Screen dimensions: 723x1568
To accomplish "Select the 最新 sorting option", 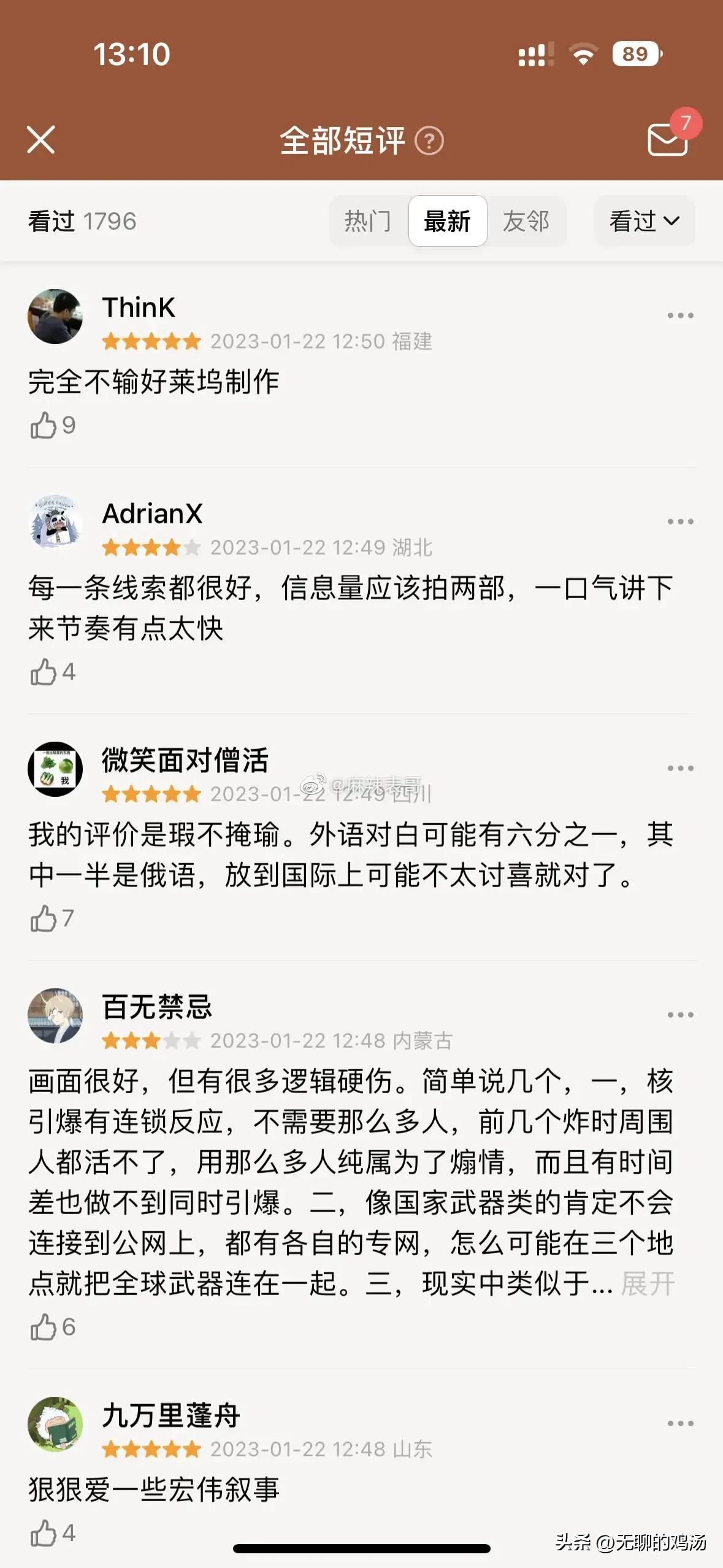I will (x=447, y=221).
